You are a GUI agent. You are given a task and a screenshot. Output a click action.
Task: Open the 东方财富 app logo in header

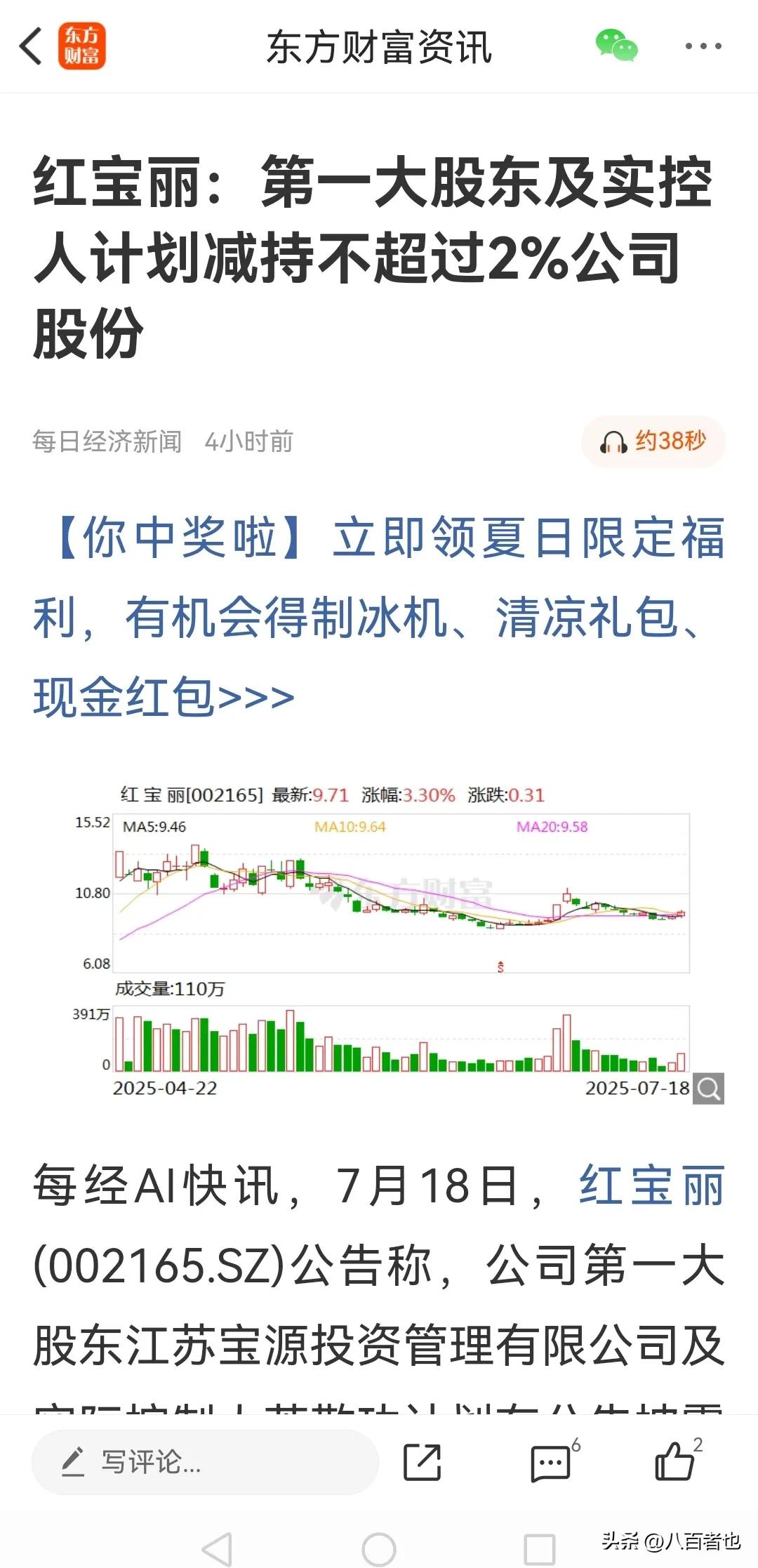point(83,46)
